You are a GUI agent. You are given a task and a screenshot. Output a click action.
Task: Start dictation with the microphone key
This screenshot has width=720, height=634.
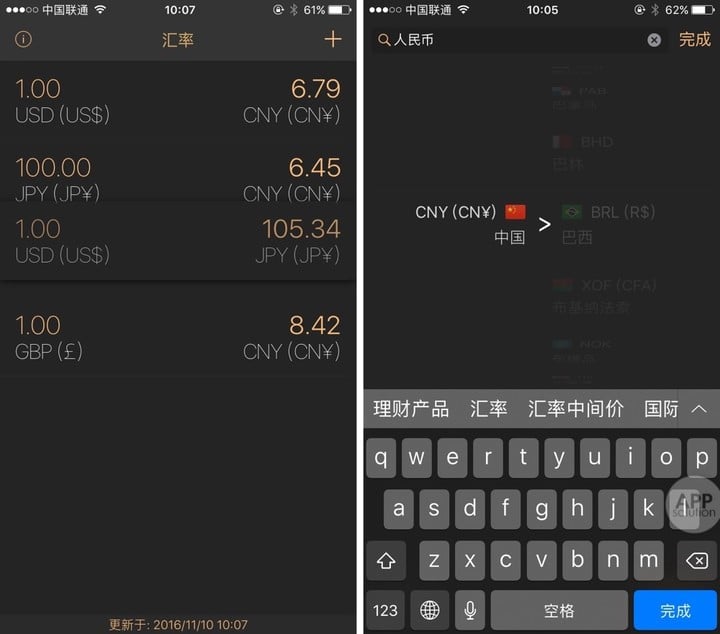[x=469, y=610]
